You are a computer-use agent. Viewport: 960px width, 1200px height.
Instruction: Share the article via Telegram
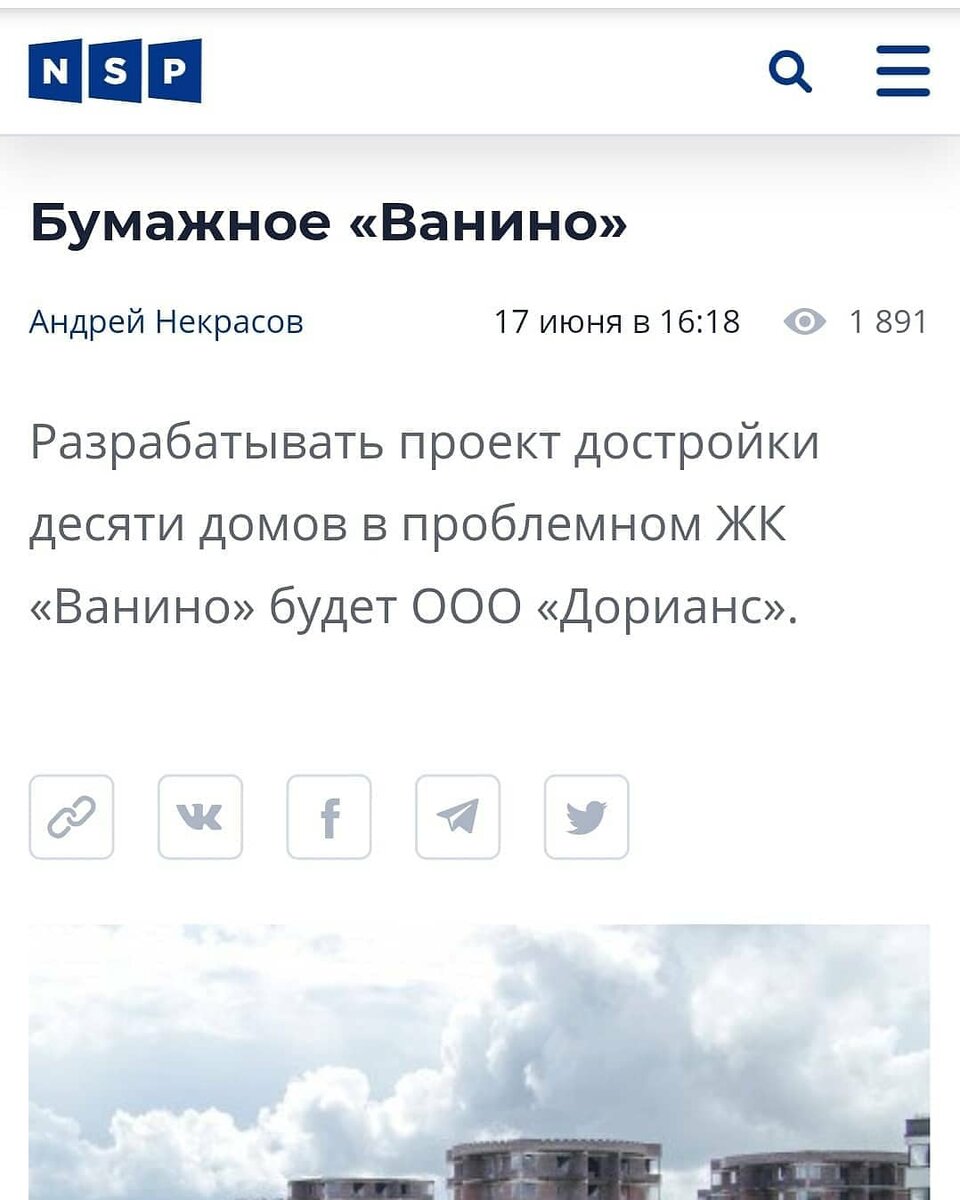(459, 817)
